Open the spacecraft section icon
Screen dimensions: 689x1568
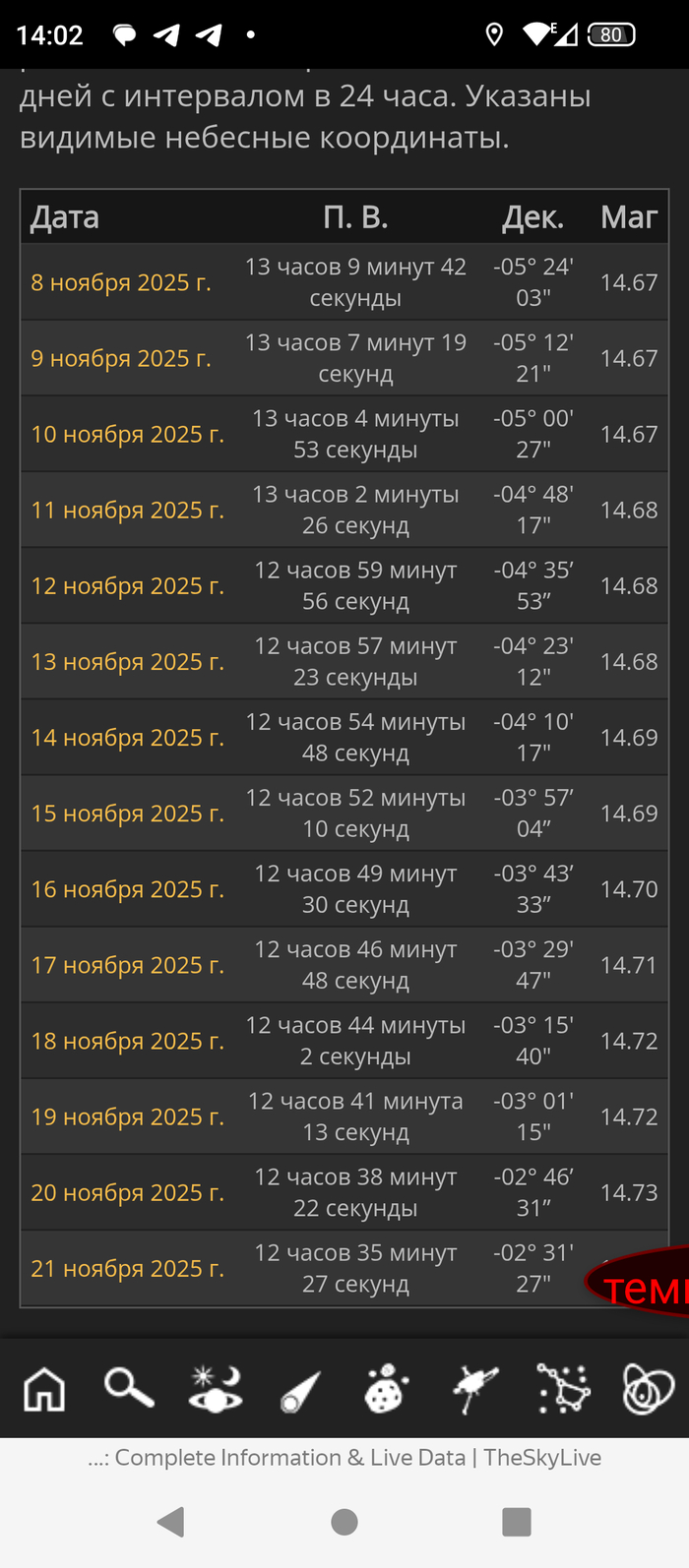tap(473, 1389)
